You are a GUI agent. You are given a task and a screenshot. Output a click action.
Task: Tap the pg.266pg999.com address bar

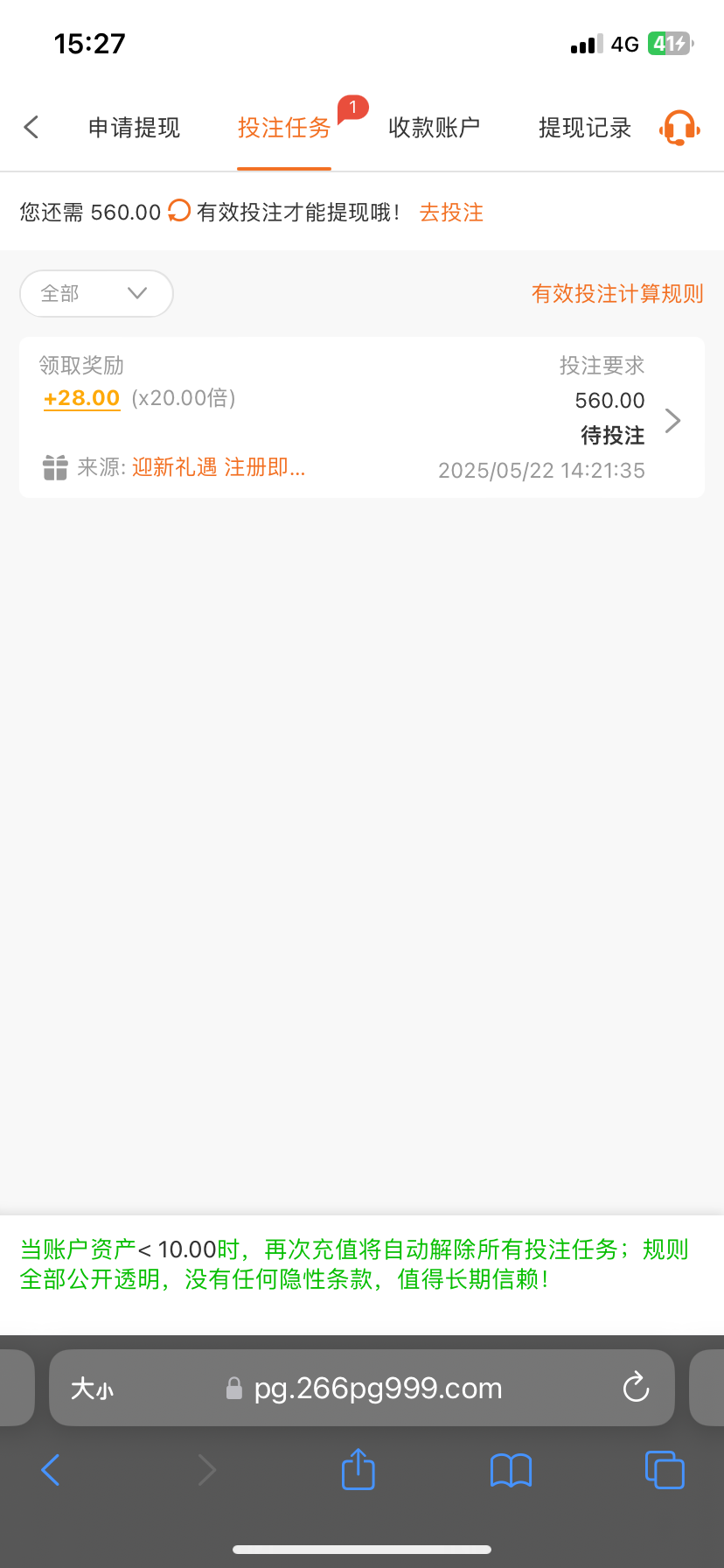(378, 1389)
